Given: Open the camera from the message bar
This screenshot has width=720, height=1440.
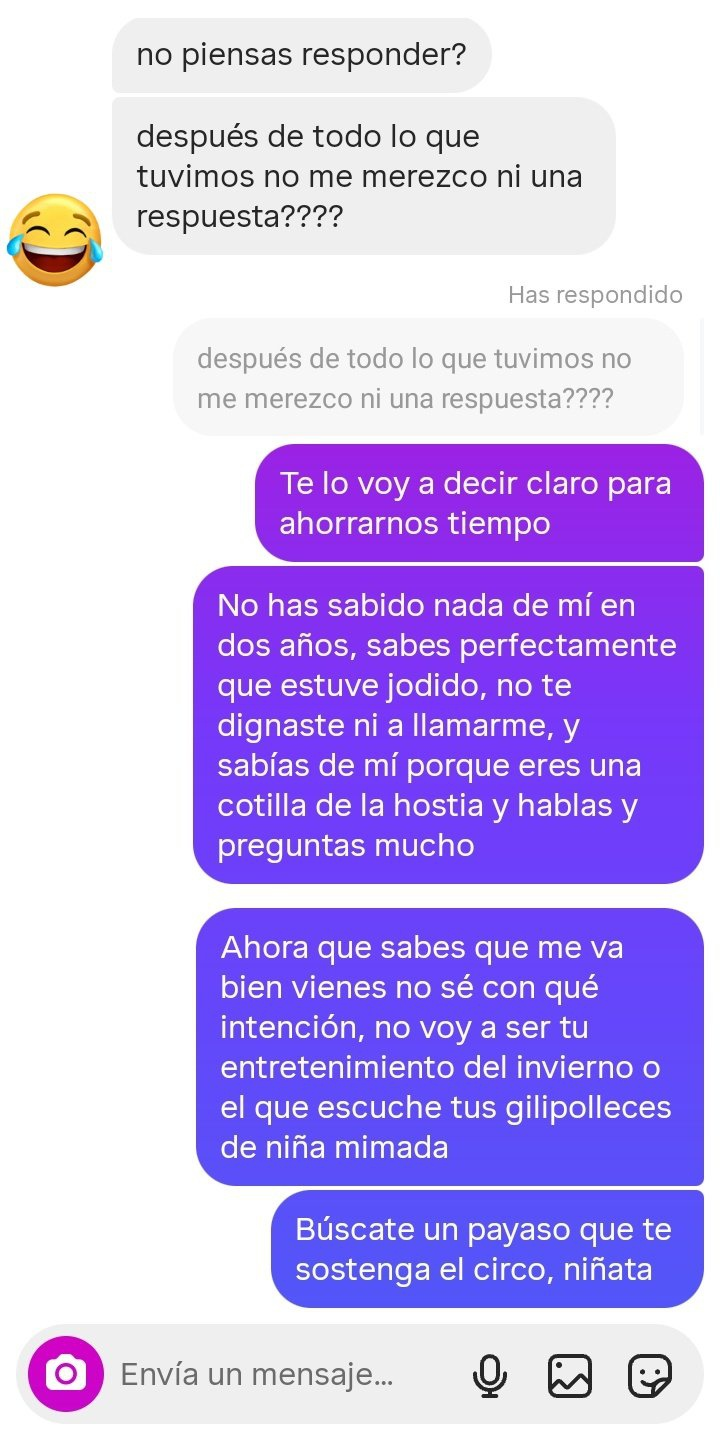Looking at the screenshot, I should pos(66,1374).
